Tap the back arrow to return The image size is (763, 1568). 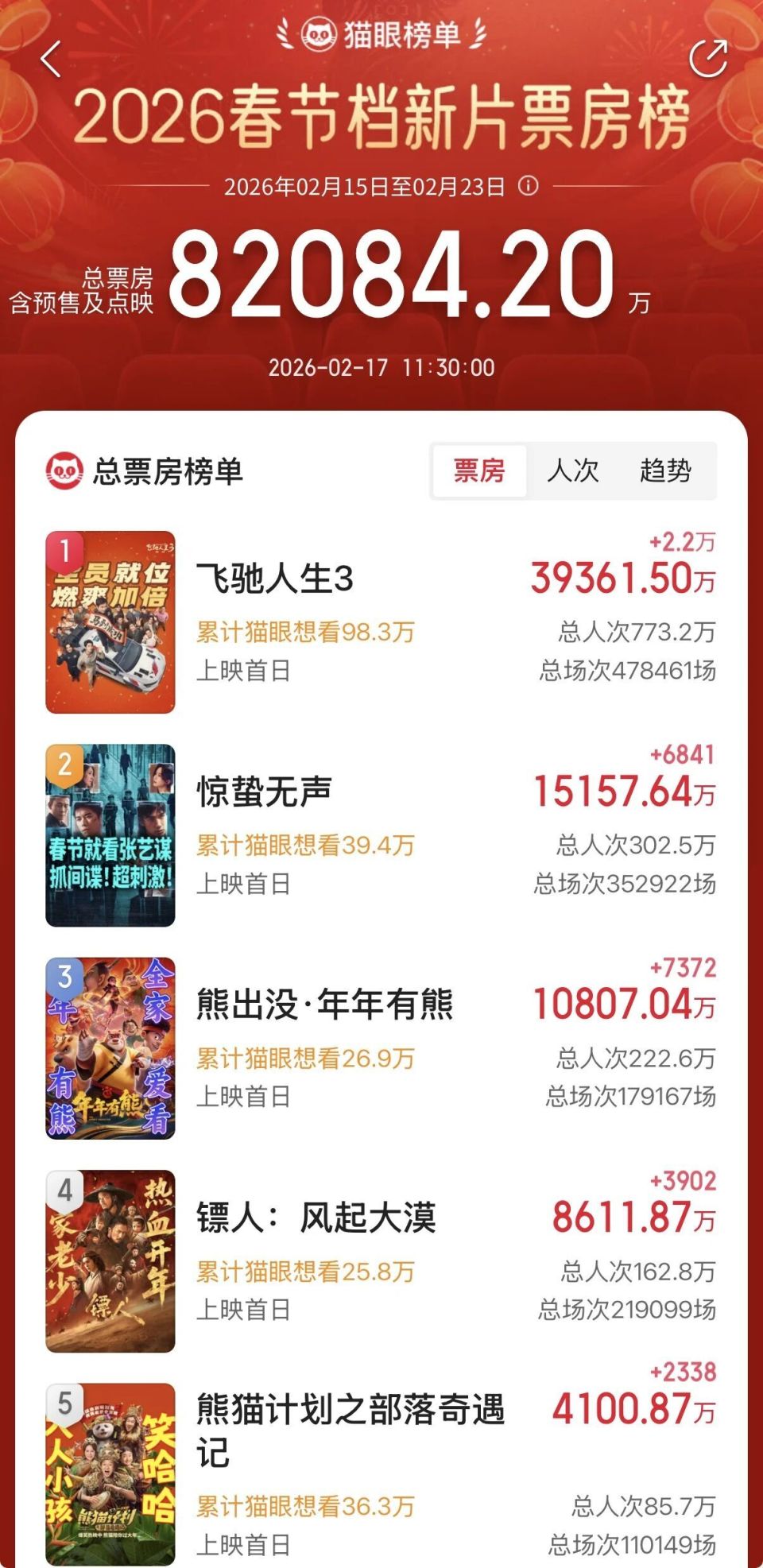pyautogui.click(x=49, y=60)
